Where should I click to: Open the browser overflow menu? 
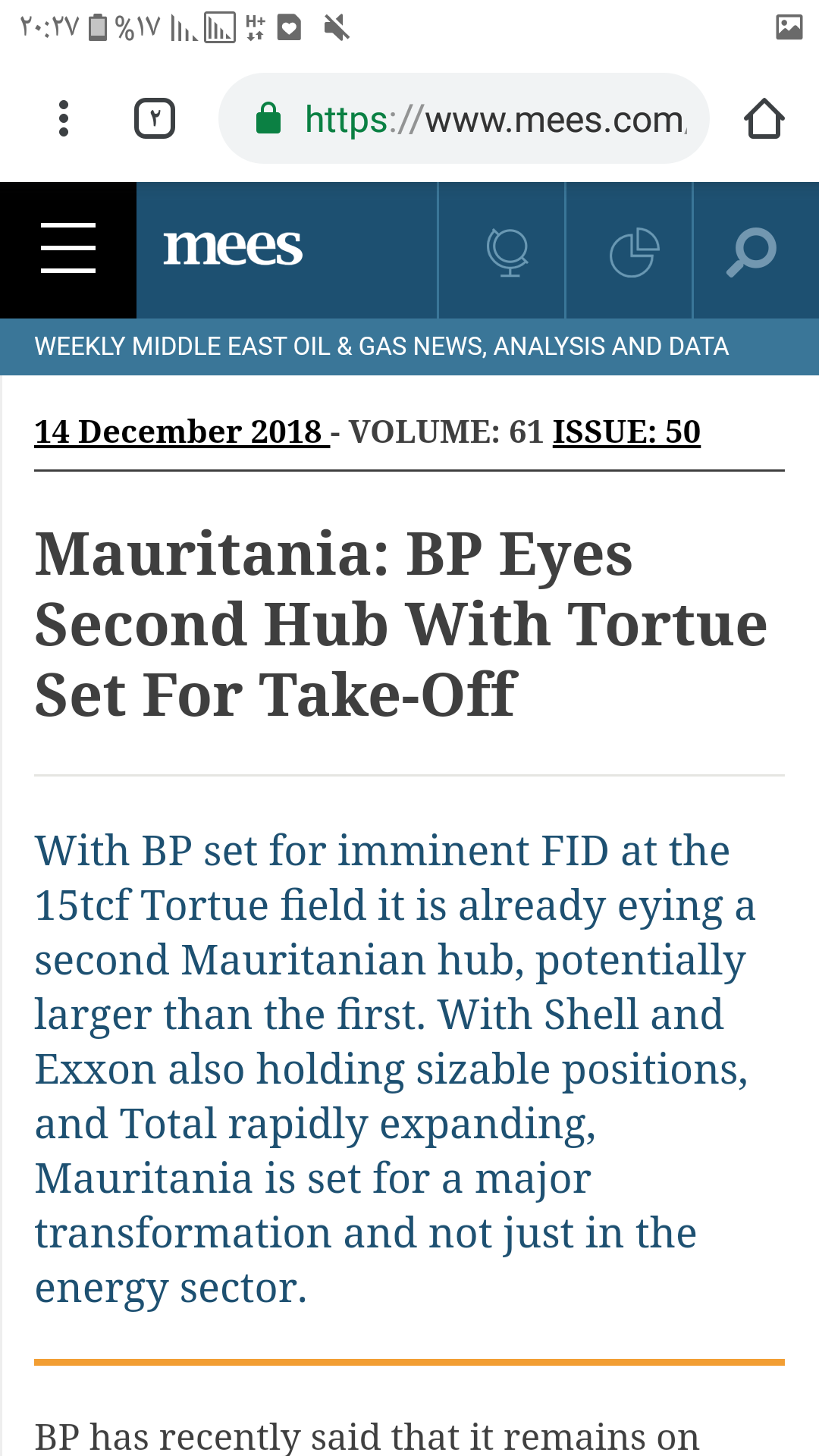click(64, 118)
